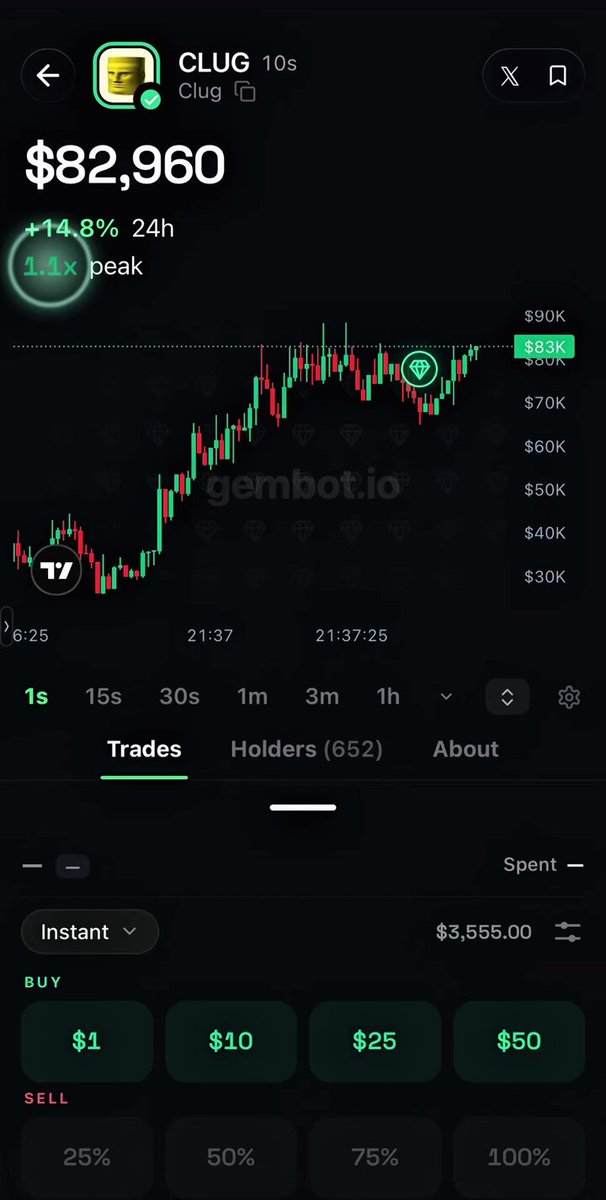
Task: Copy the Clug token address
Action: coord(245,92)
